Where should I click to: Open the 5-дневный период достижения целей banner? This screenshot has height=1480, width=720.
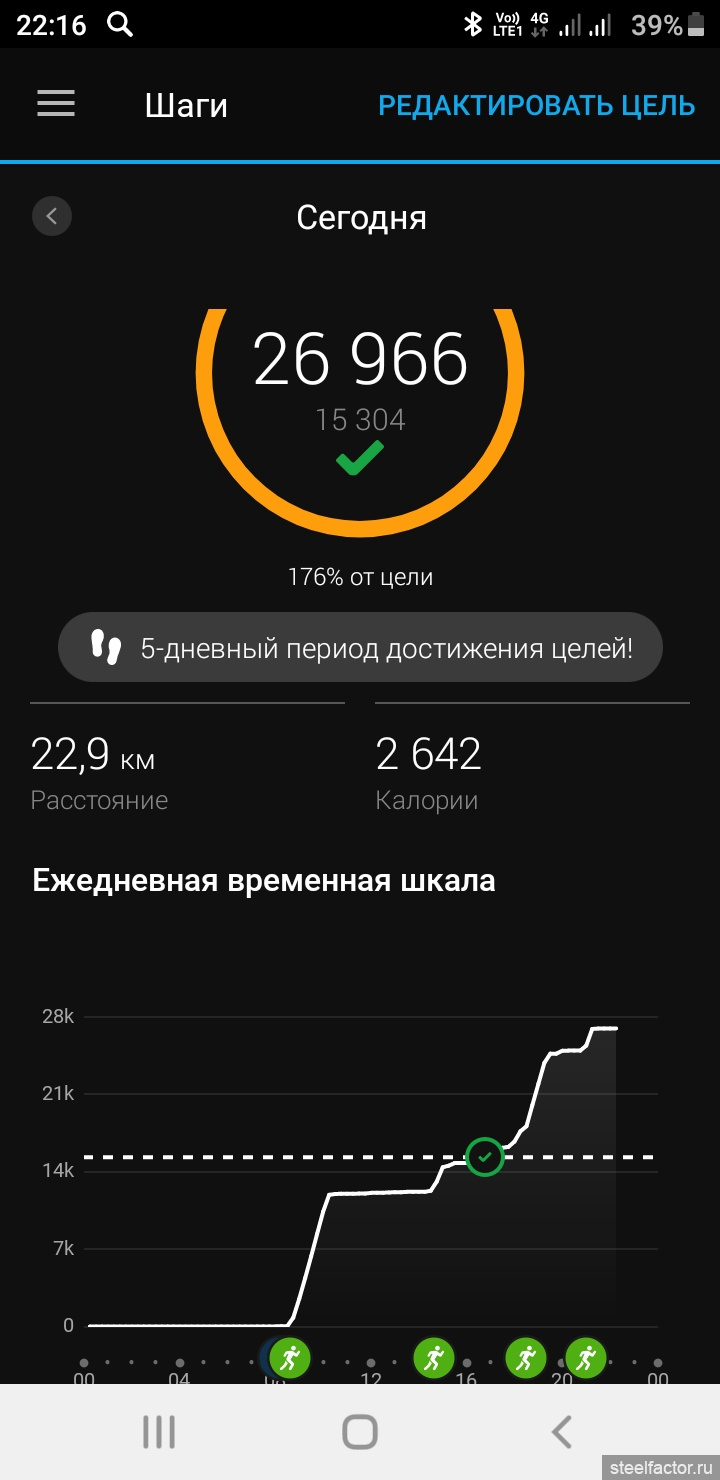pos(360,648)
